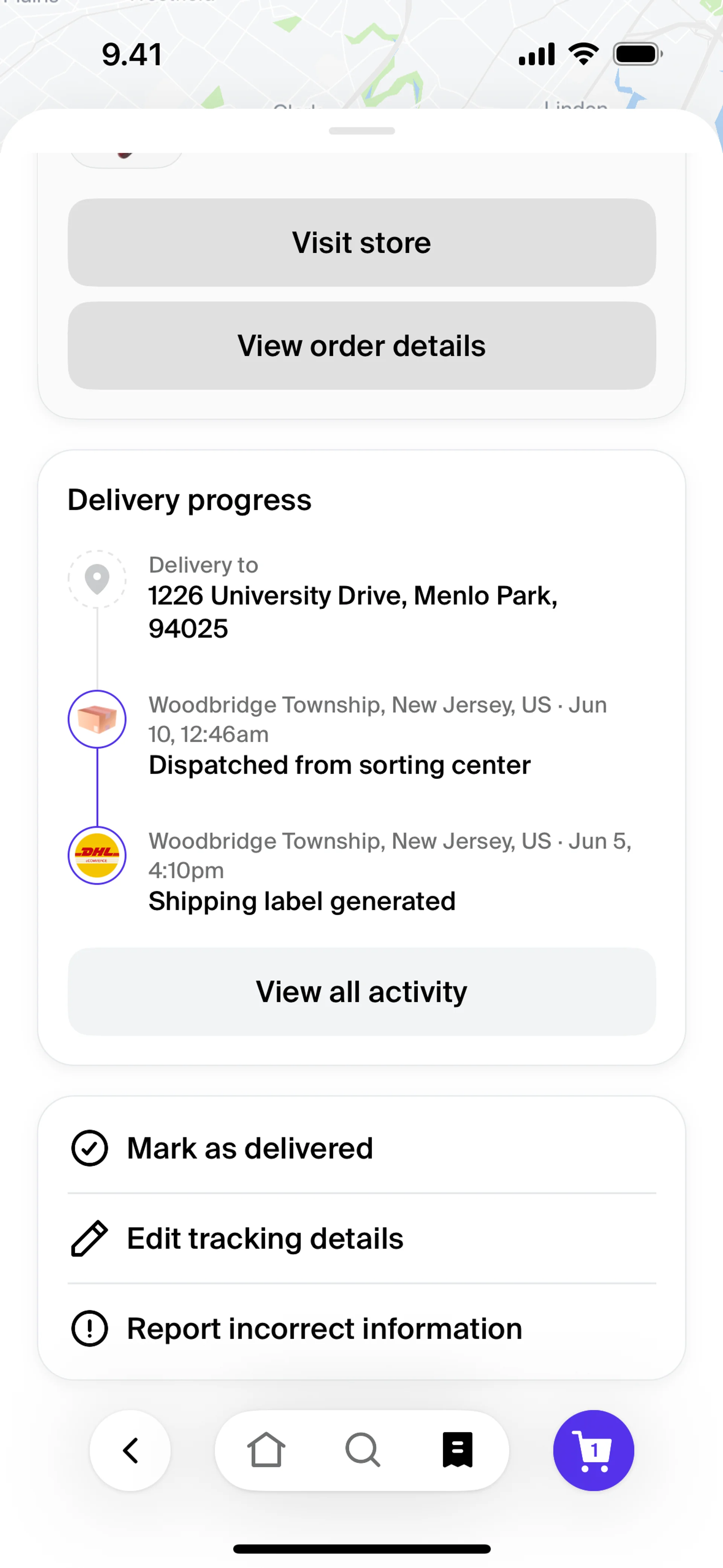Report incorrect information
Screen dimensions: 723x1568
[x=361, y=1328]
